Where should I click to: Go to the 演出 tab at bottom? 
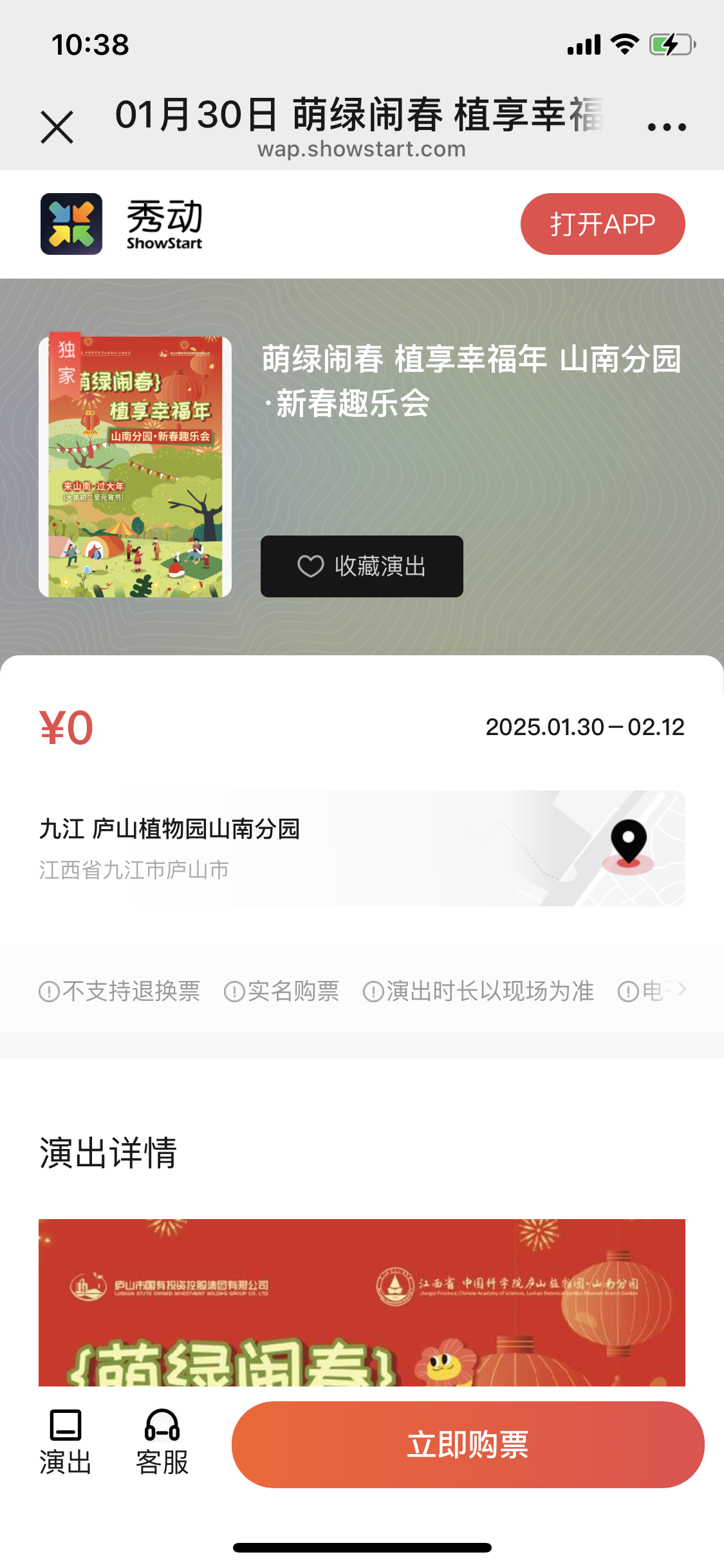pos(66,1442)
